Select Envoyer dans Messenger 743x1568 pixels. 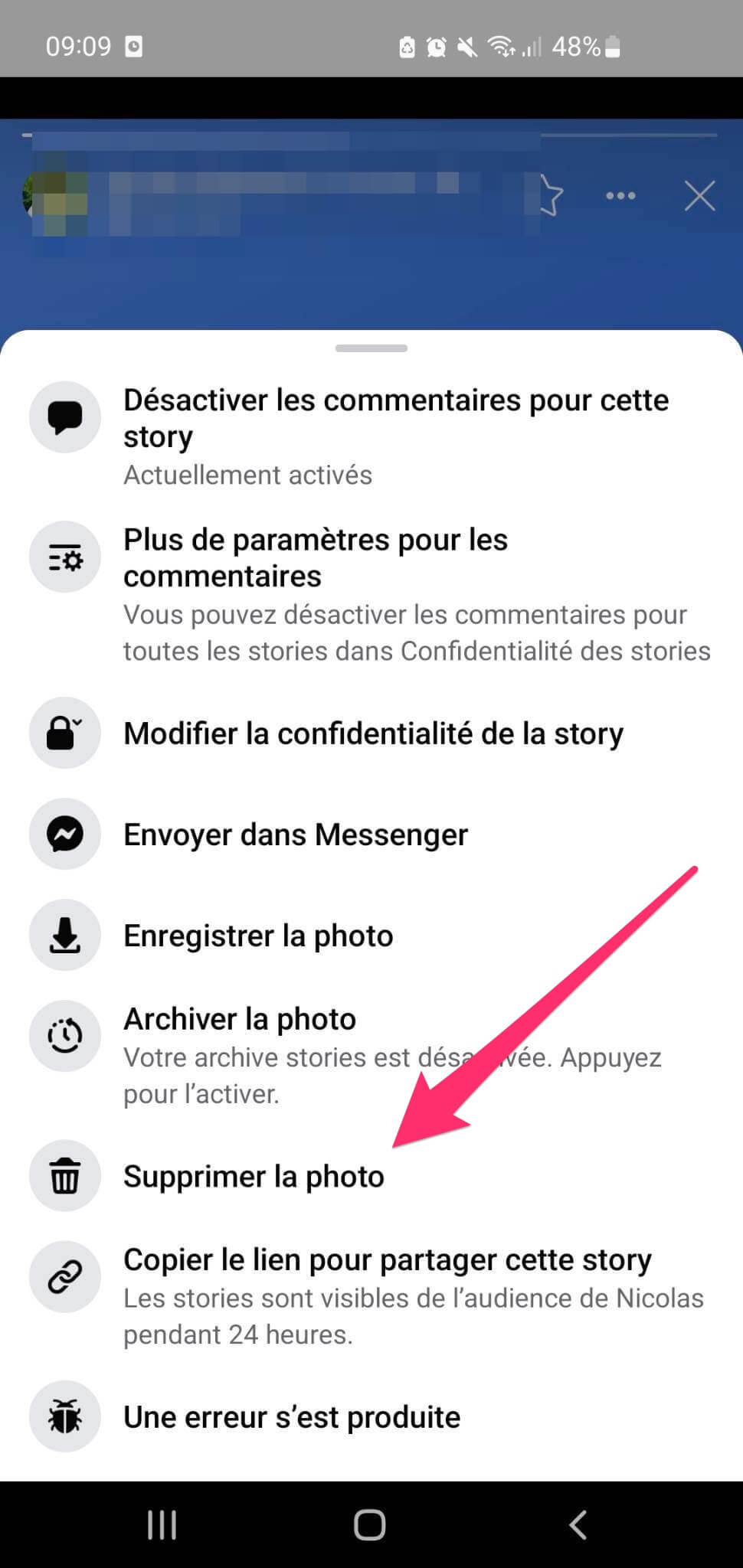pos(296,834)
